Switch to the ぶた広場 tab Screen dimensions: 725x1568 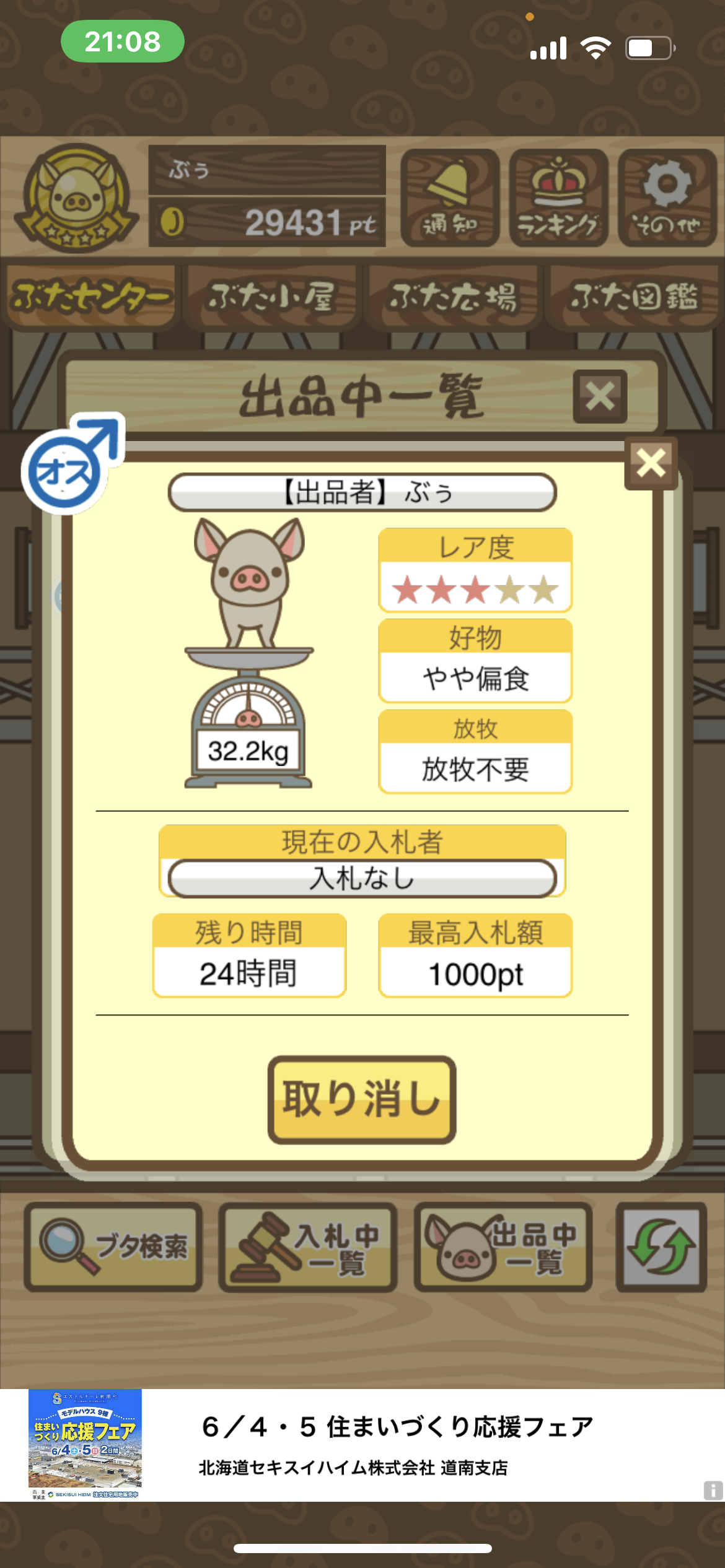[x=453, y=297]
